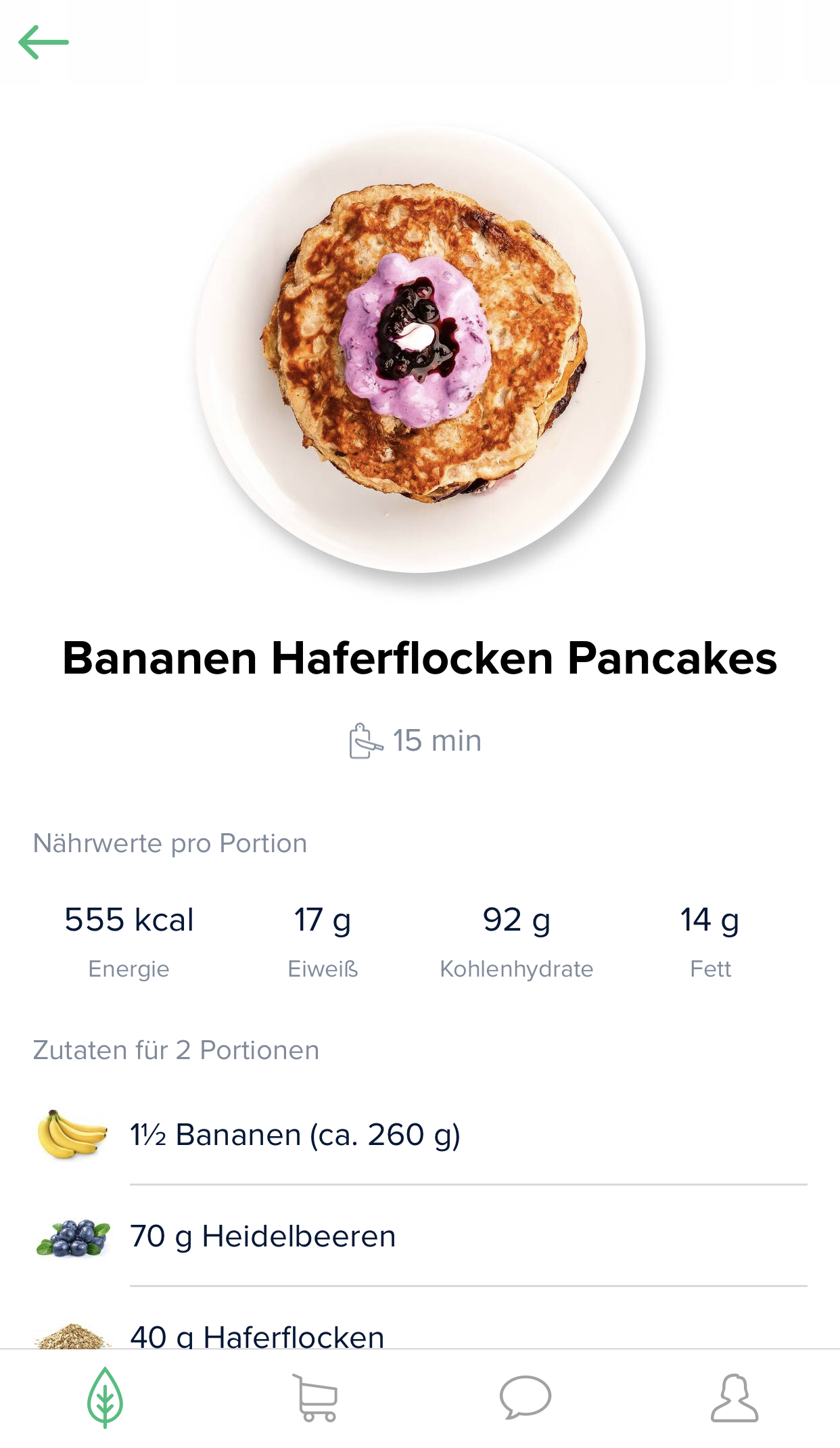The width and height of the screenshot is (840, 1448).
Task: Tap the banana ingredient icon
Action: (x=73, y=1134)
